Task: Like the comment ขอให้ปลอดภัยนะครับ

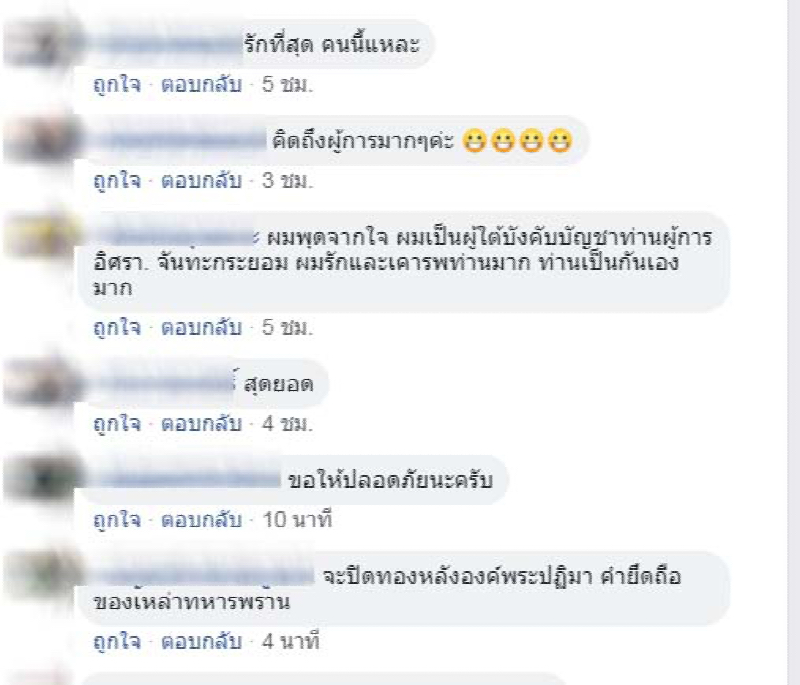Action: coord(116,520)
